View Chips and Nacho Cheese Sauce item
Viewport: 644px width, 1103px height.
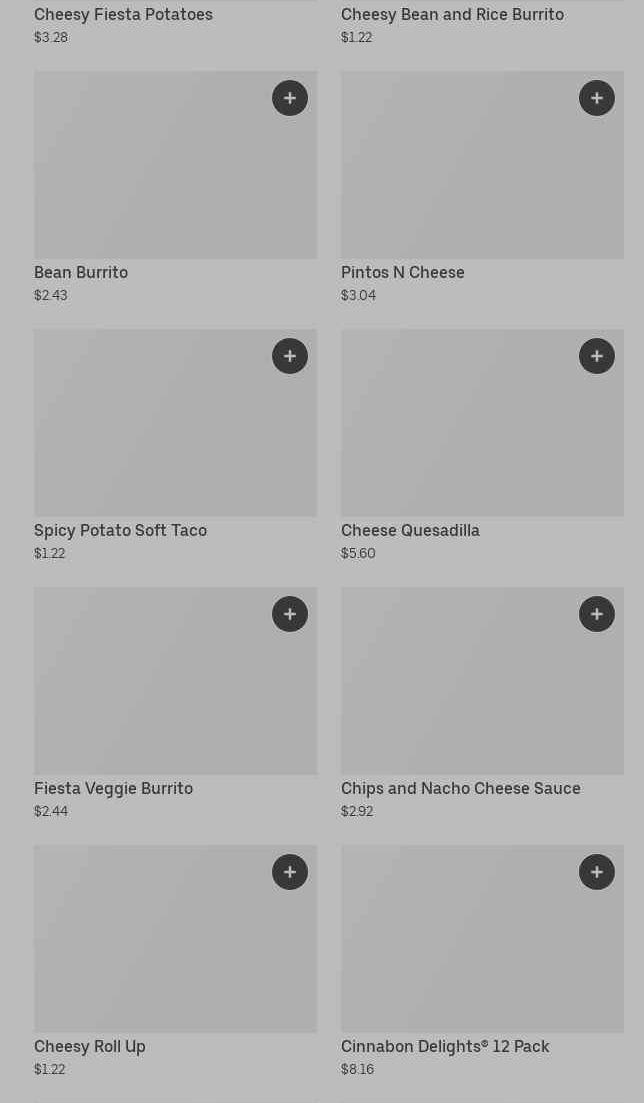460,700
